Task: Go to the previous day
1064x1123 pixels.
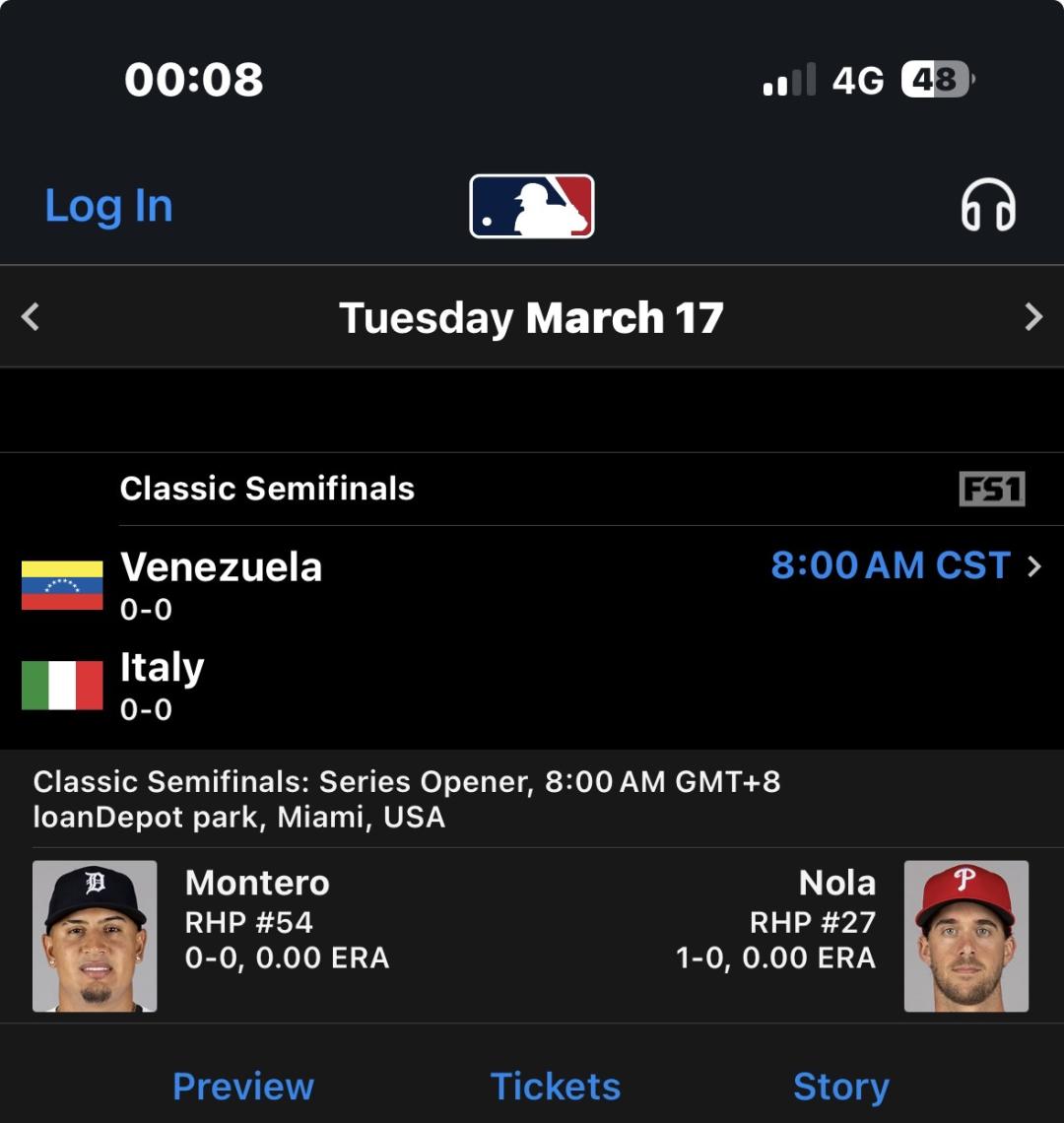Action: coord(32,317)
